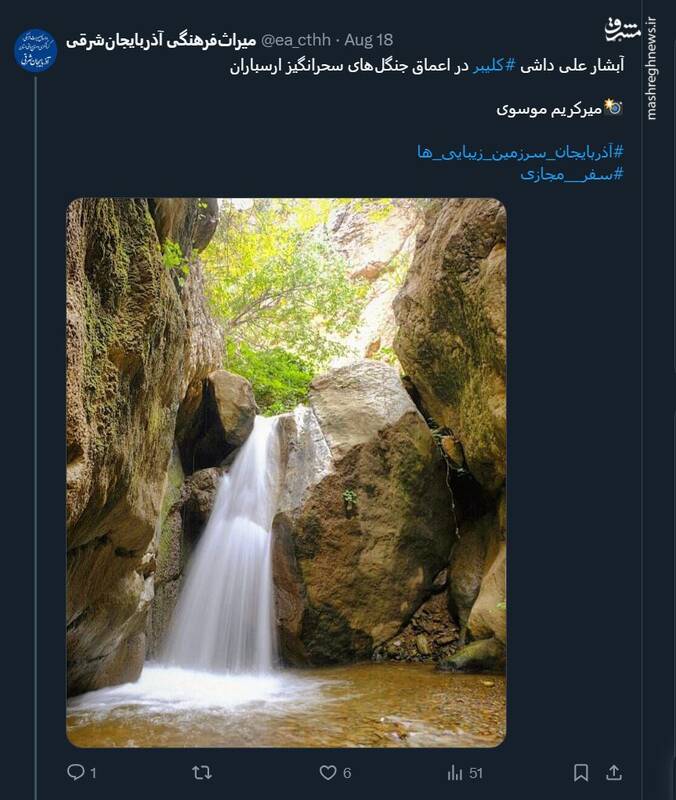Open the #سفر__مجازی hashtag
The height and width of the screenshot is (800, 676).
[x=571, y=173]
